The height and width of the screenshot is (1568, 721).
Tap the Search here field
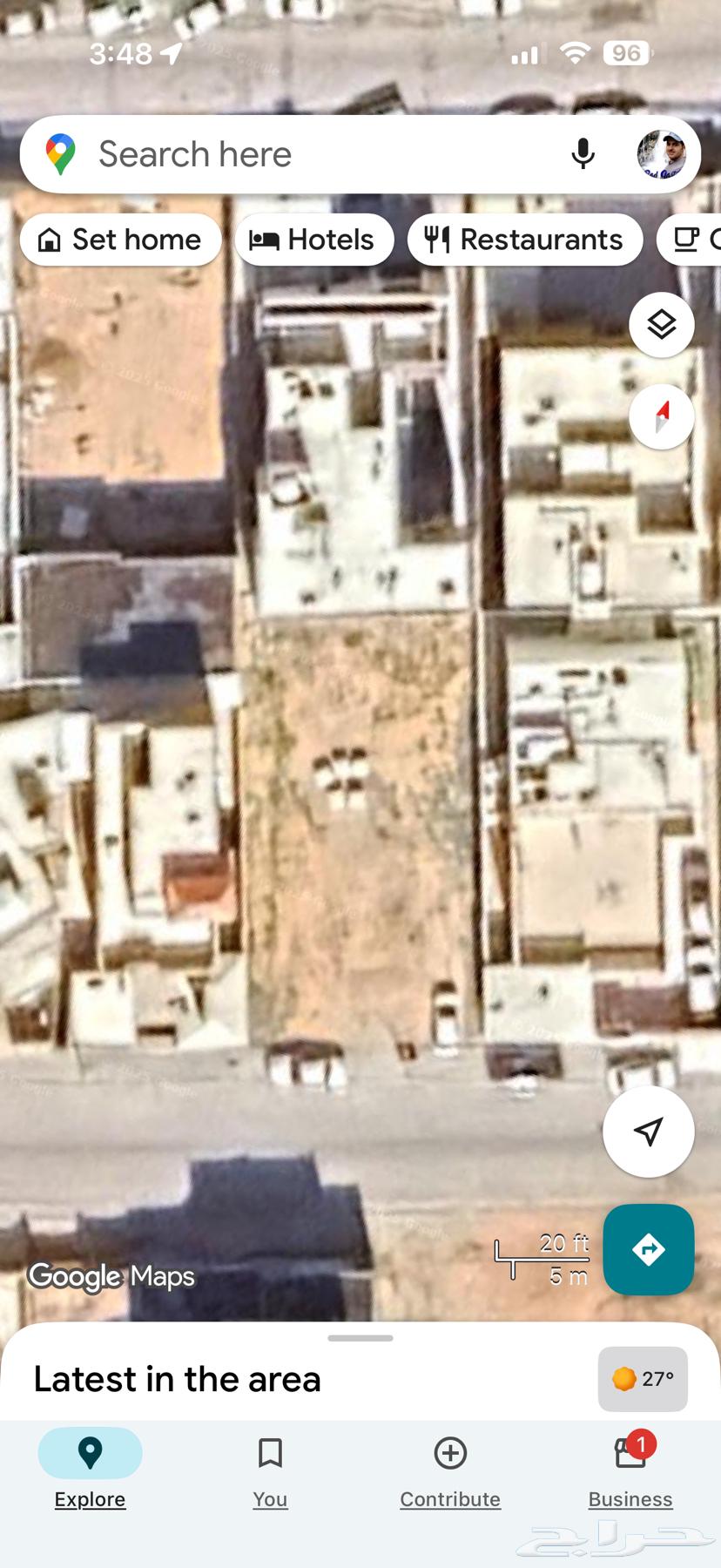click(x=305, y=155)
